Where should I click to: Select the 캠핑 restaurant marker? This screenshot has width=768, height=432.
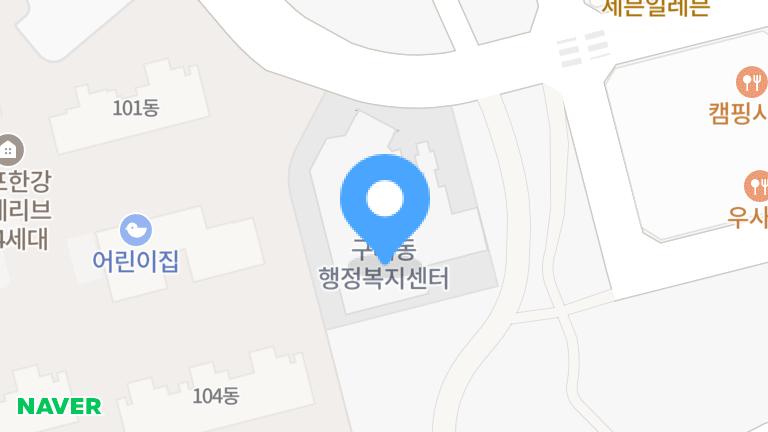coord(750,80)
